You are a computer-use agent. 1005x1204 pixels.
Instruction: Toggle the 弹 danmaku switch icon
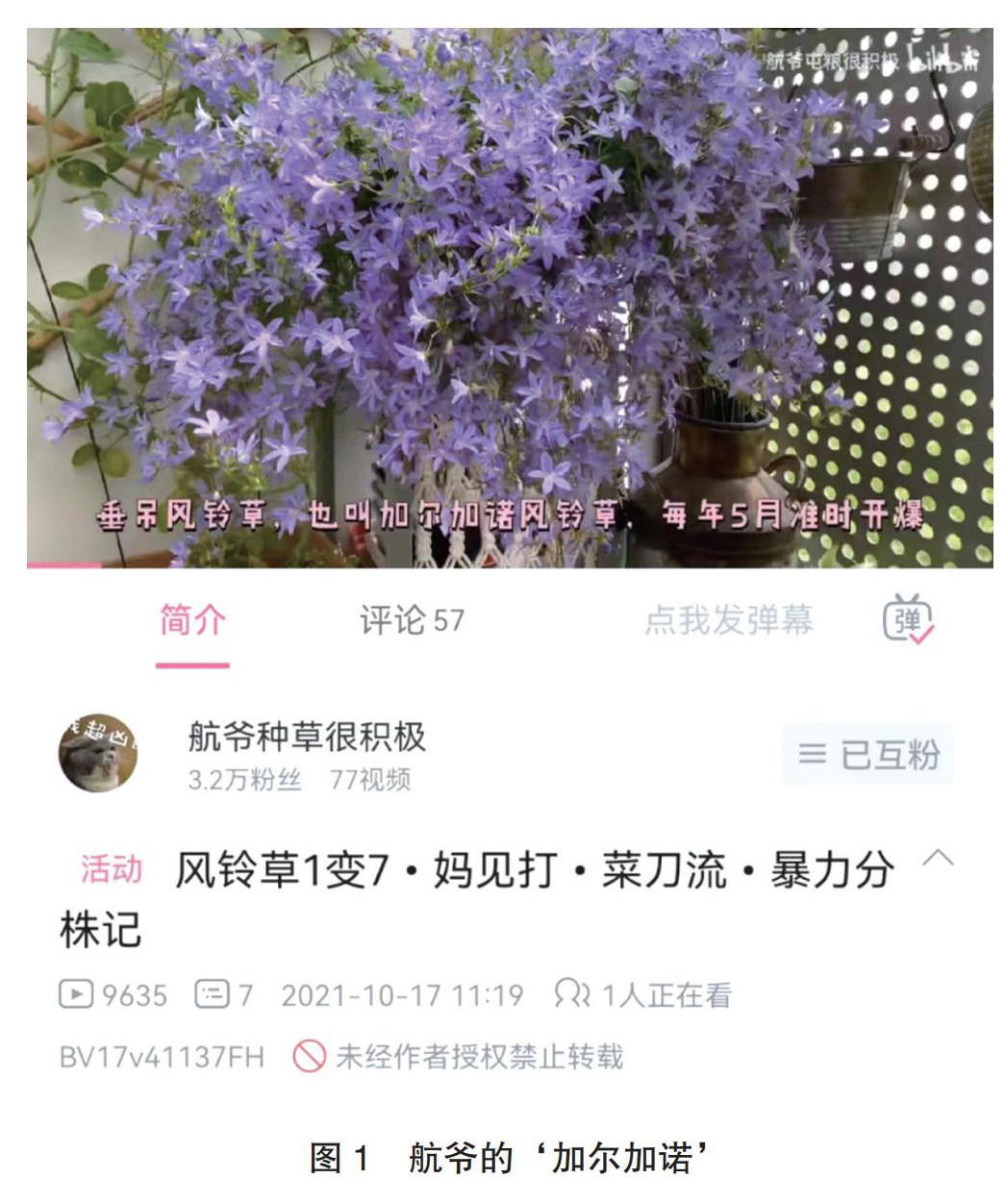coord(908,620)
